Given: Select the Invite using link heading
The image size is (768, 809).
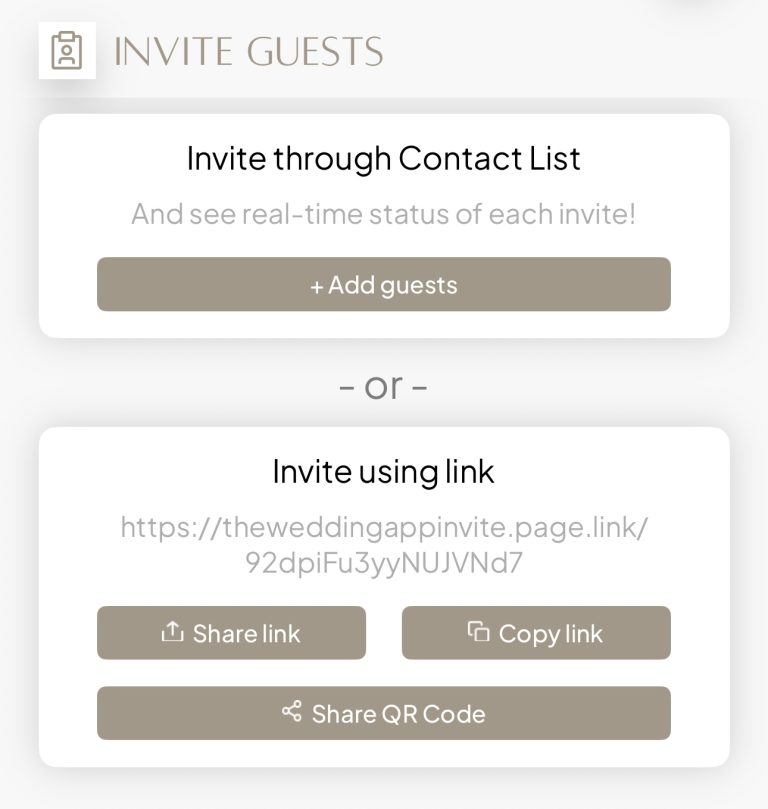Looking at the screenshot, I should pos(384,471).
